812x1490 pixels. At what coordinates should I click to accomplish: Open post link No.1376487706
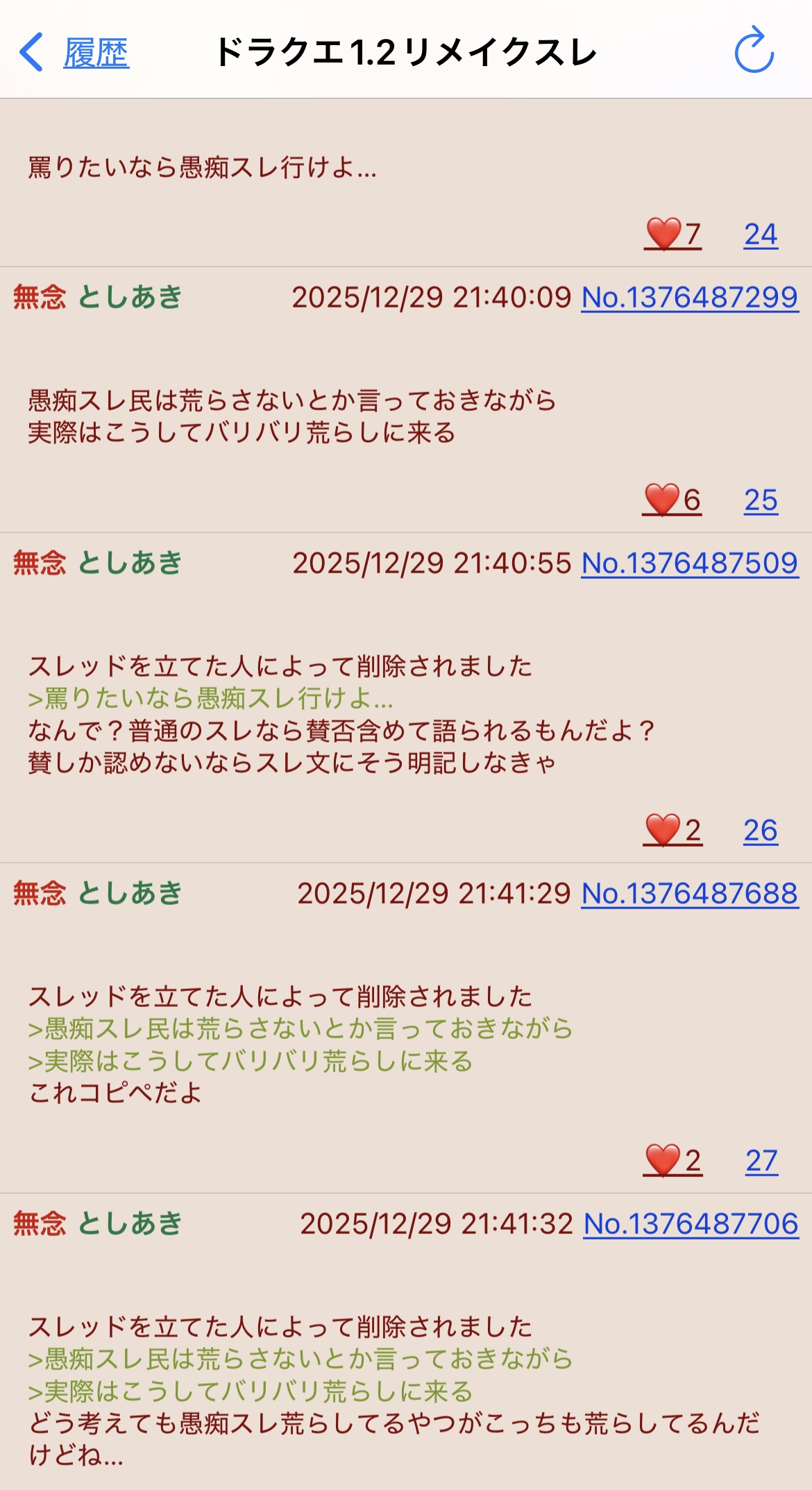691,1224
